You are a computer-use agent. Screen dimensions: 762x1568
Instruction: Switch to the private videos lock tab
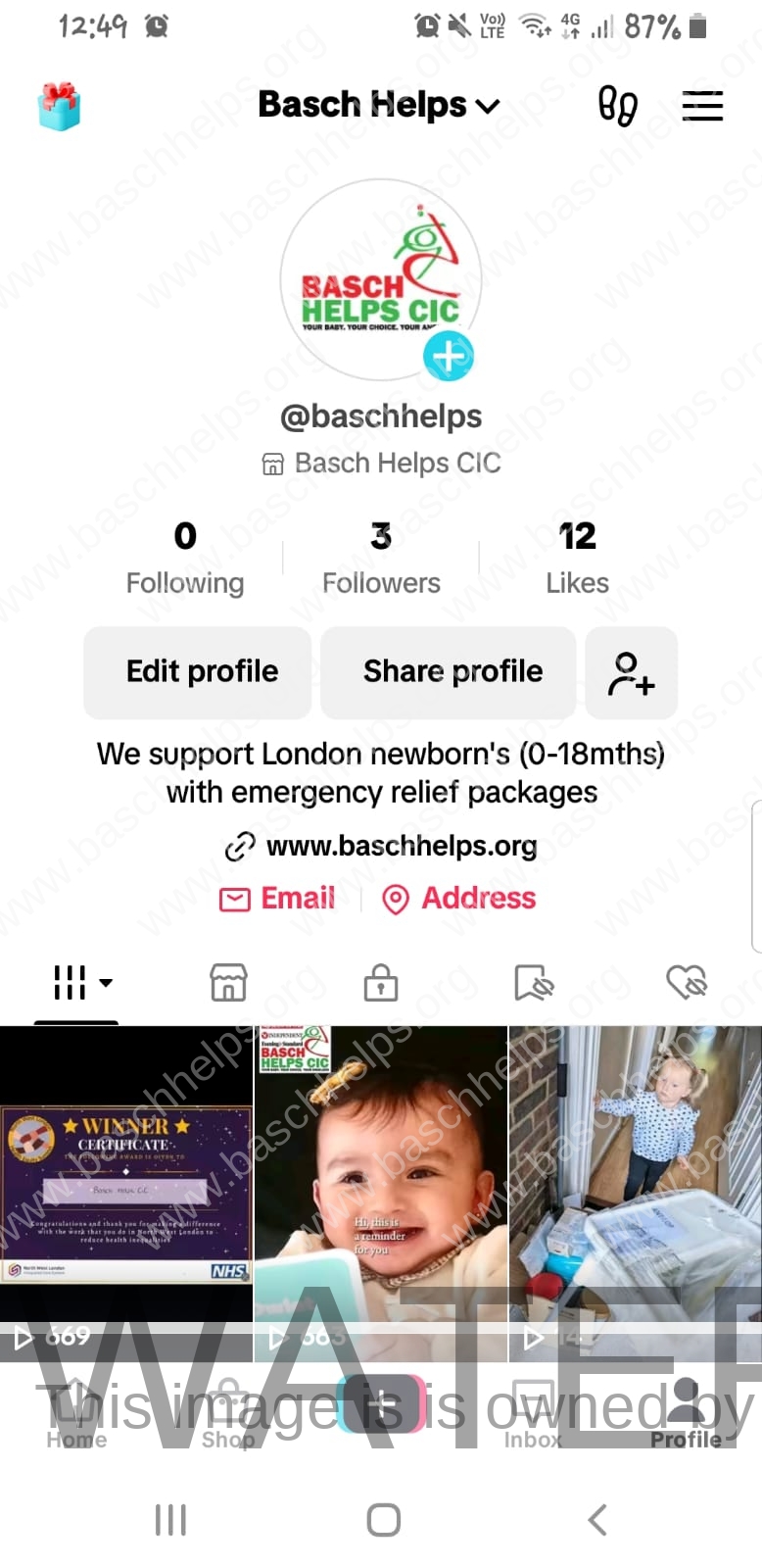[380, 982]
